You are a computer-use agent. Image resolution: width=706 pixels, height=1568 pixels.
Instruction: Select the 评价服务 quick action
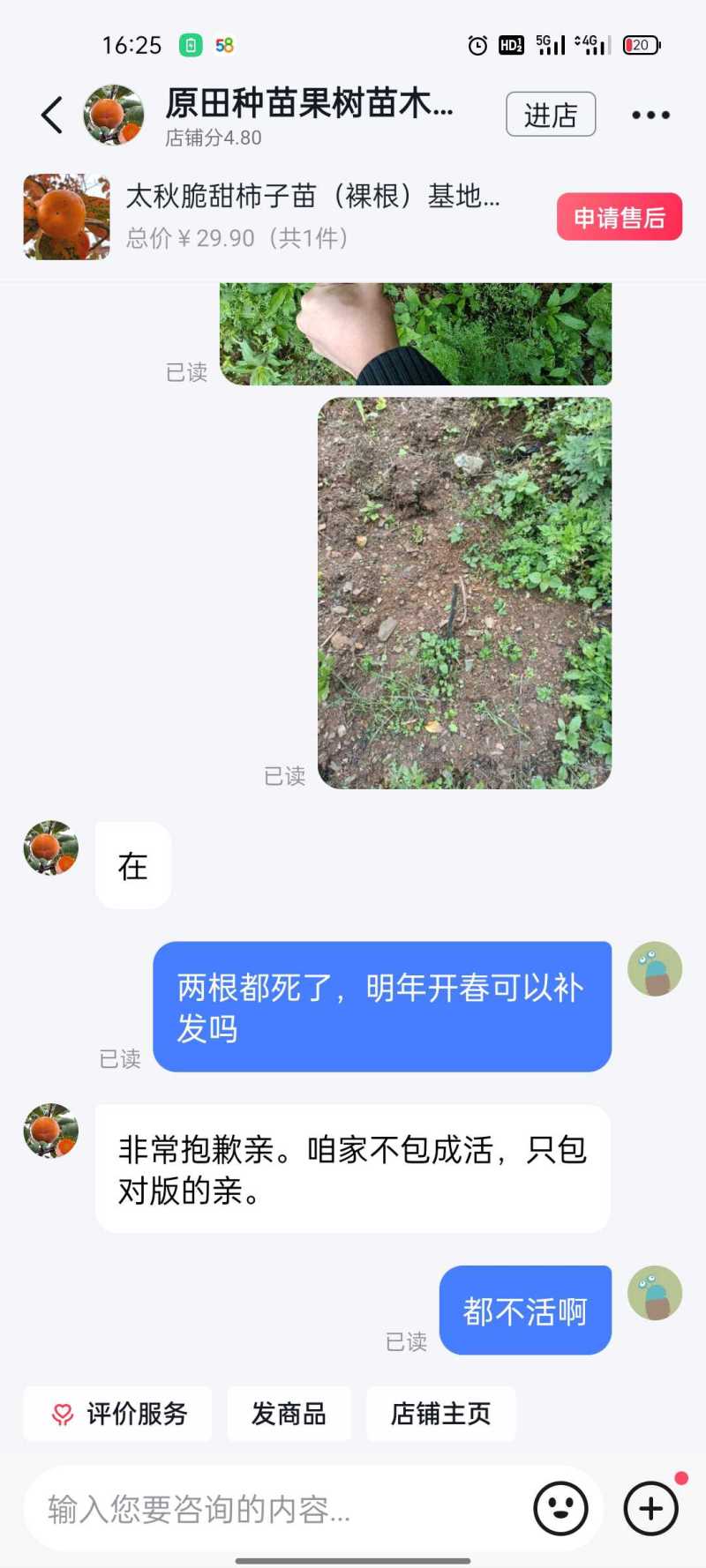[x=118, y=1414]
